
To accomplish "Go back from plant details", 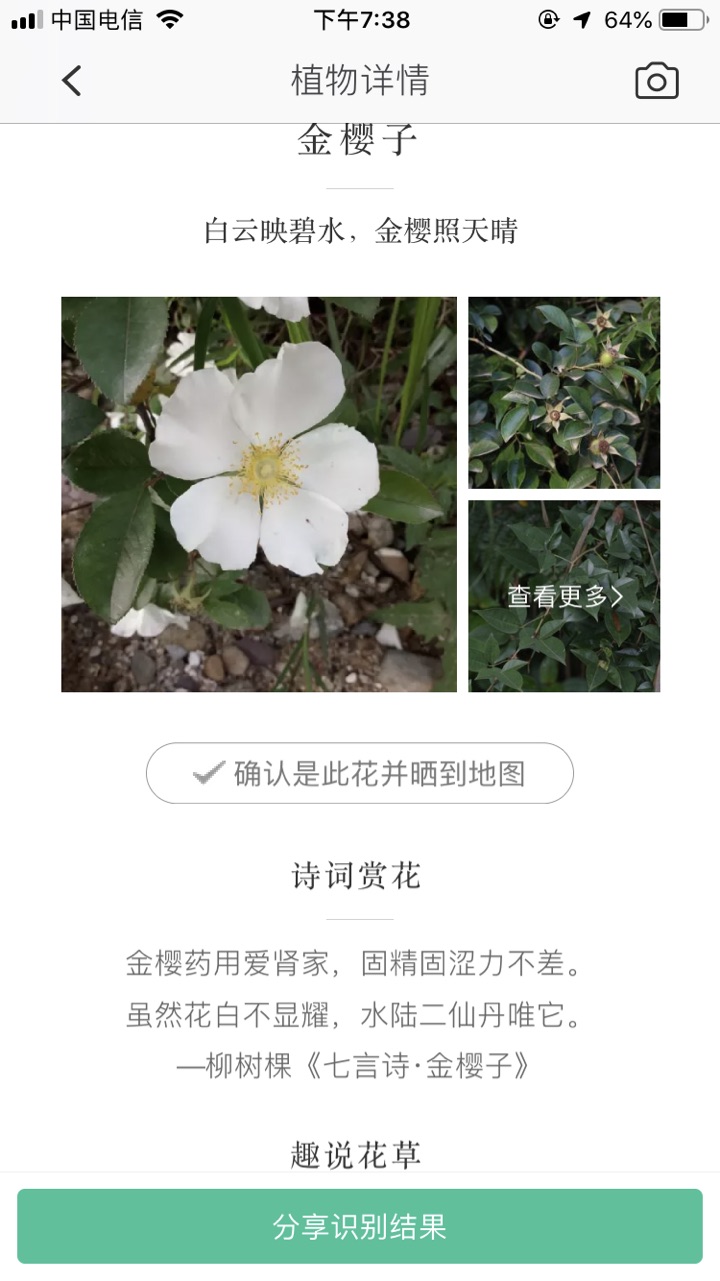I will pos(71,81).
